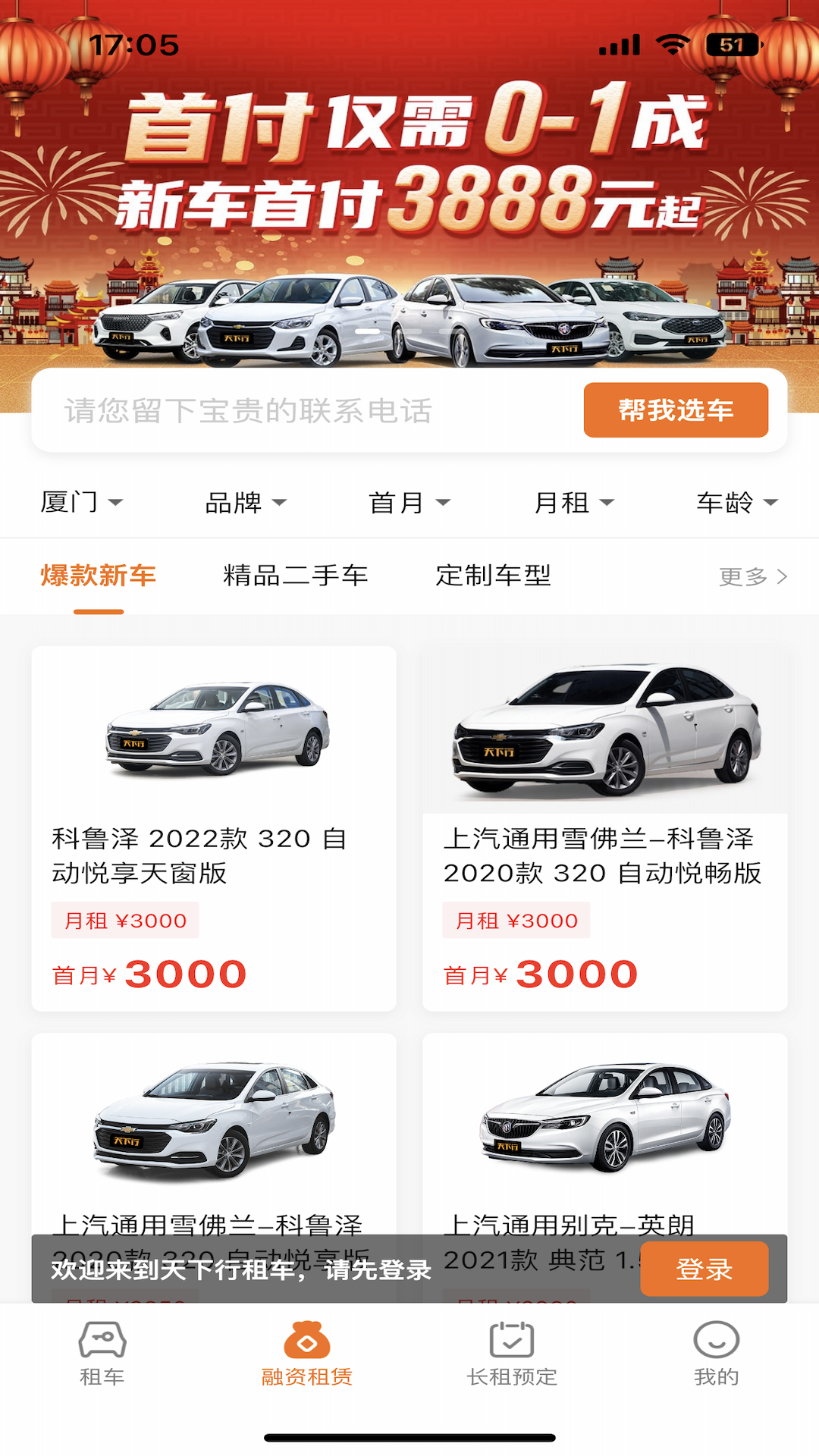819x1456 pixels.
Task: Open the 车龄 vehicle age dropdown
Action: point(736,502)
